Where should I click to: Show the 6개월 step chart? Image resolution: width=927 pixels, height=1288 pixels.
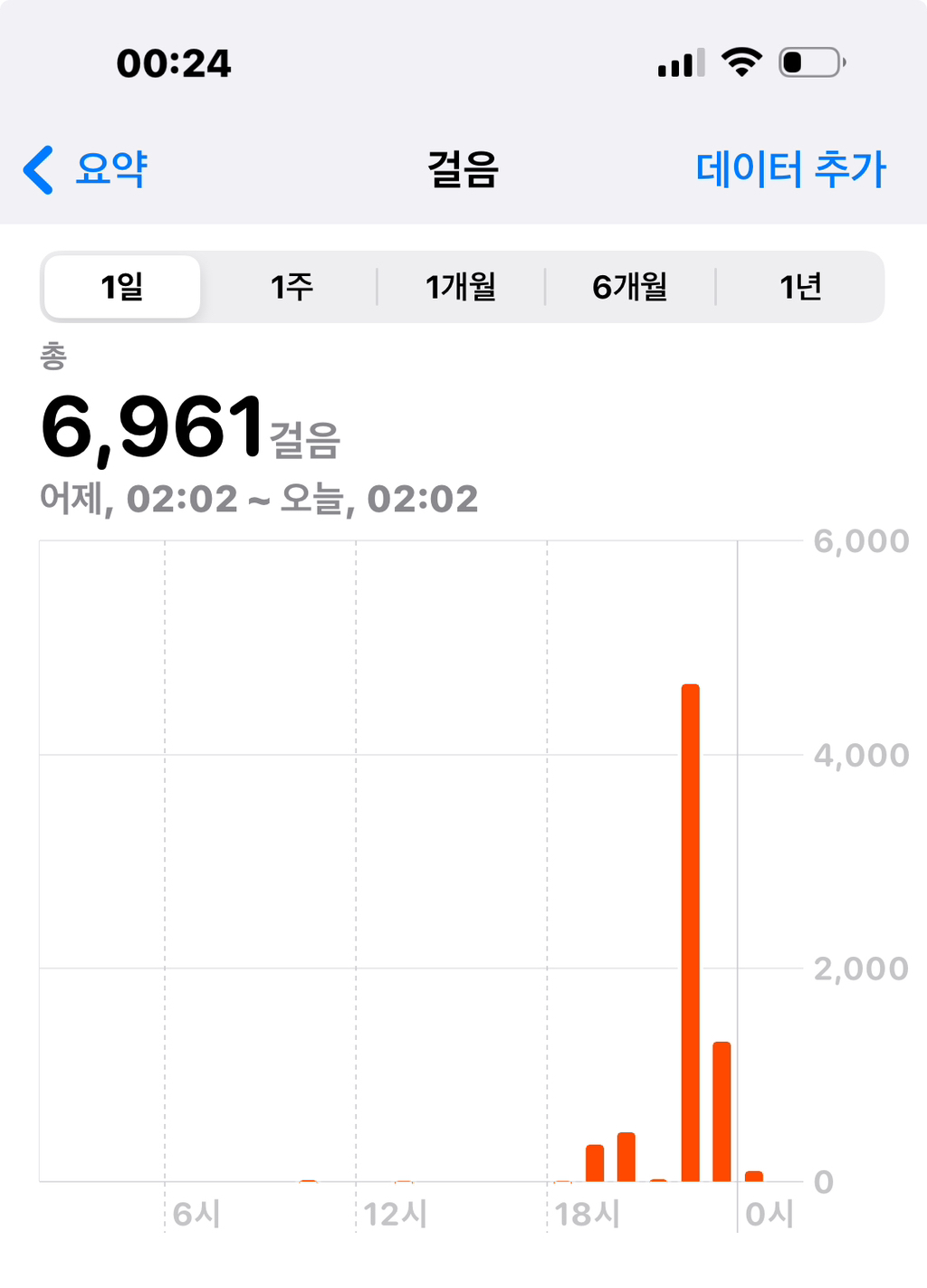coord(630,287)
